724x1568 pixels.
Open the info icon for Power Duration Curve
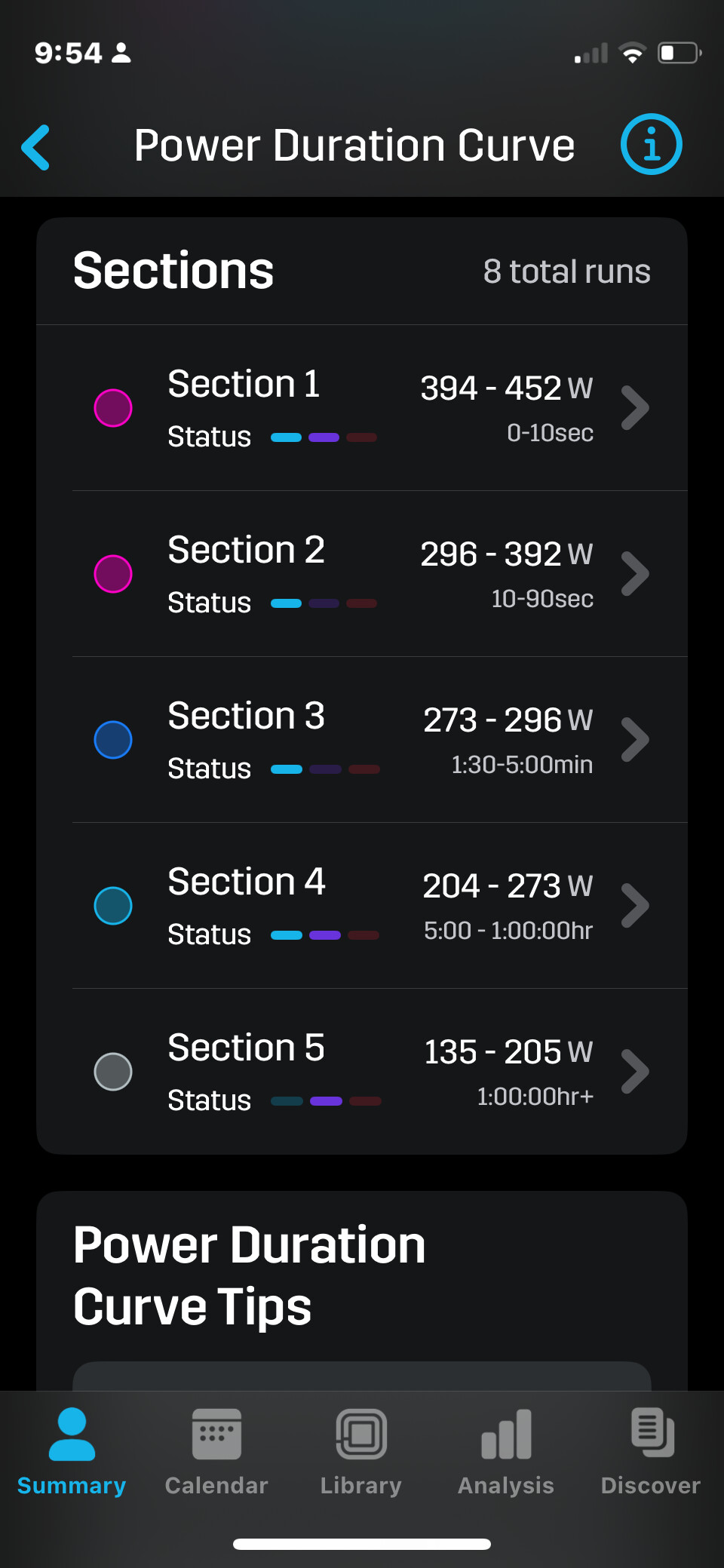click(x=651, y=144)
